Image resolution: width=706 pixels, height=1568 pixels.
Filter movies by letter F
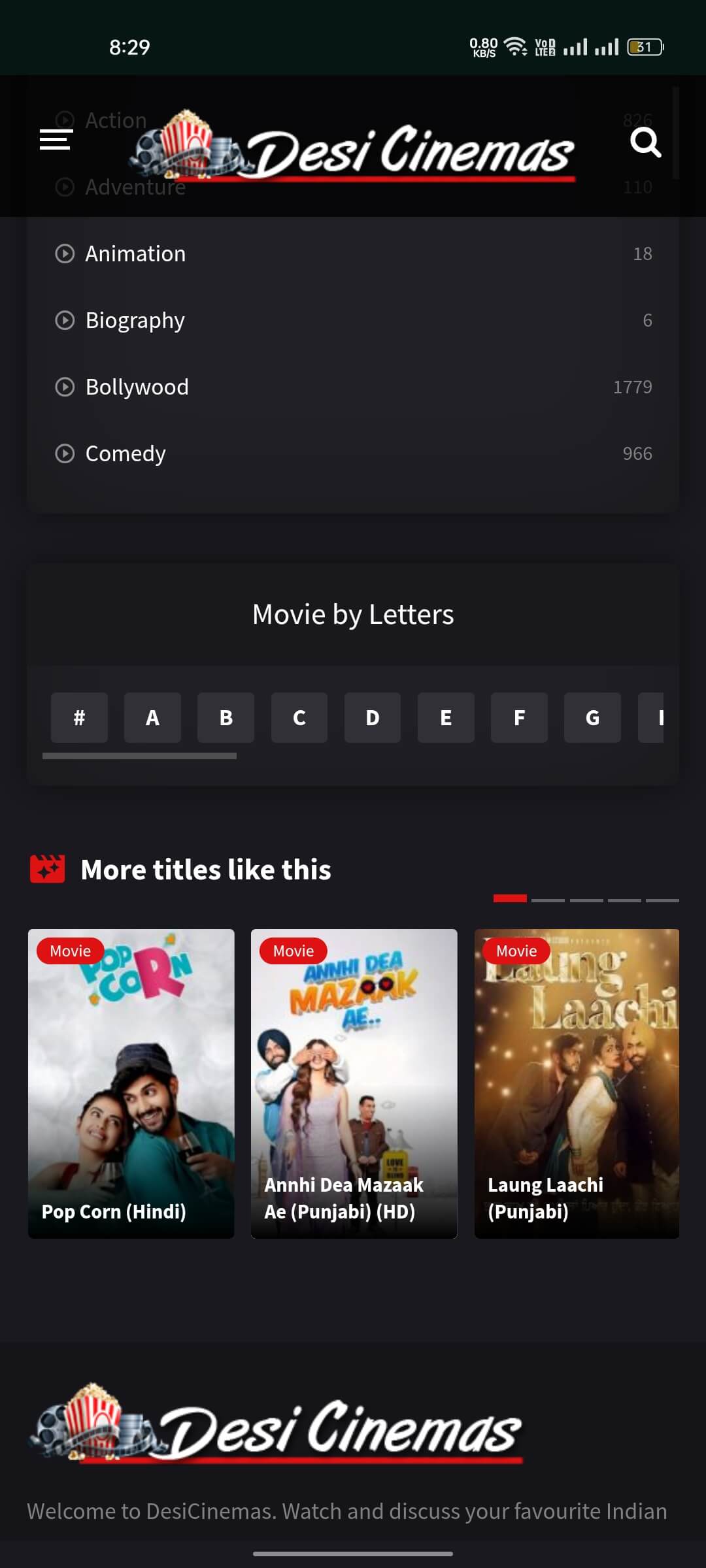519,717
